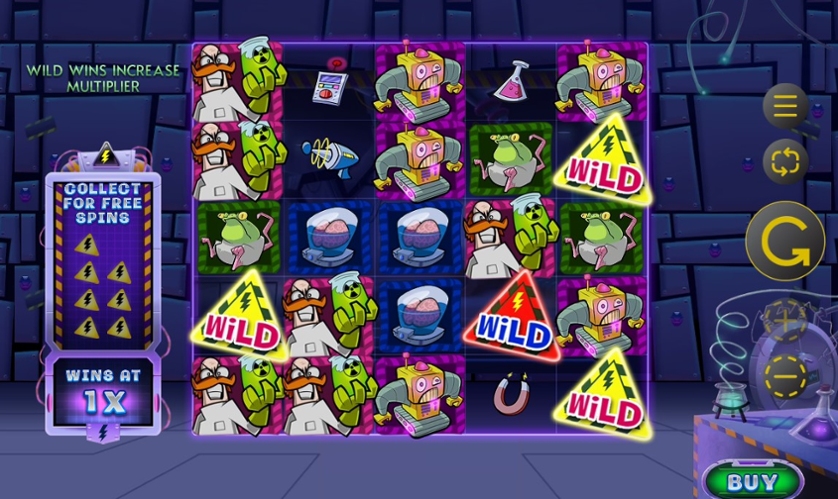Decrease the bet with the minus button

point(785,375)
